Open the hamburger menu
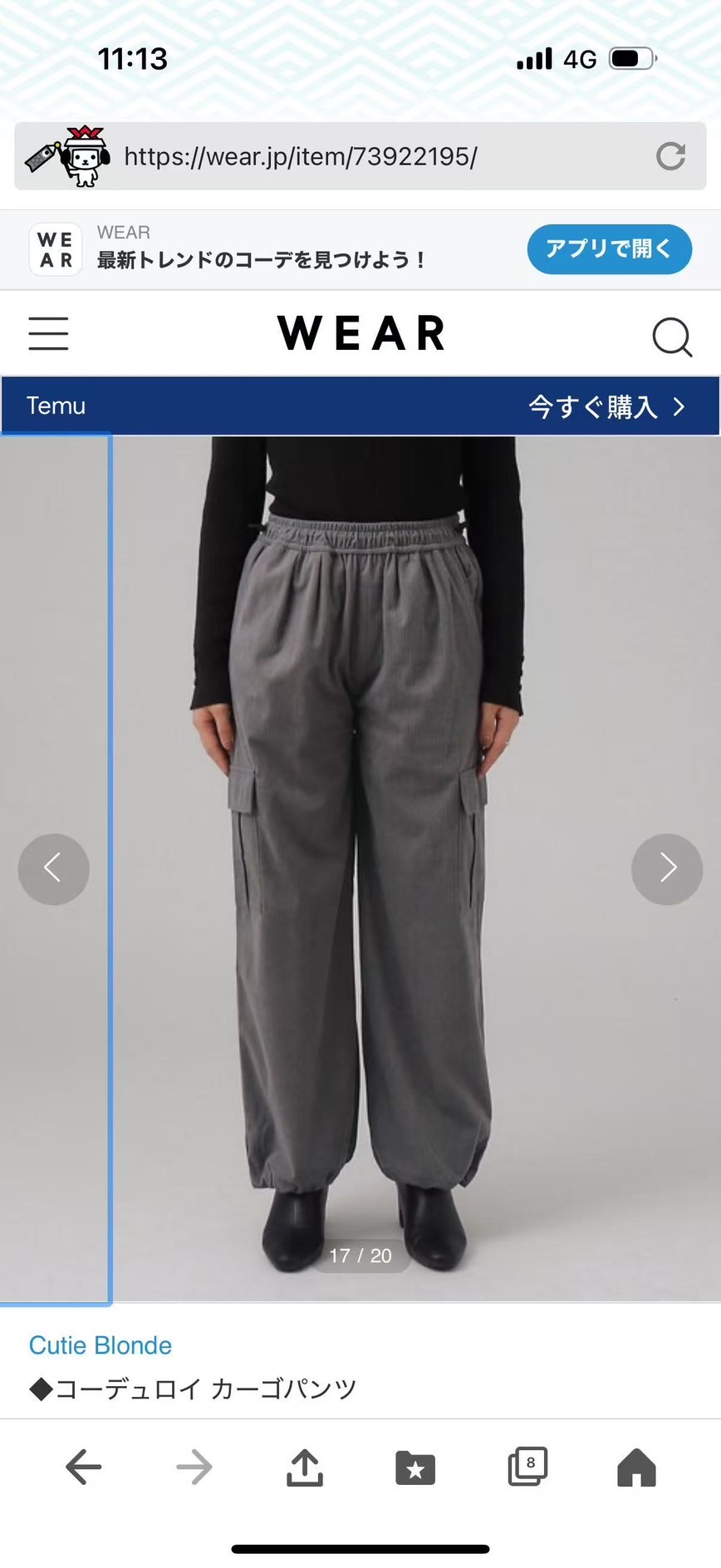Viewport: 721px width, 1568px height. point(48,333)
